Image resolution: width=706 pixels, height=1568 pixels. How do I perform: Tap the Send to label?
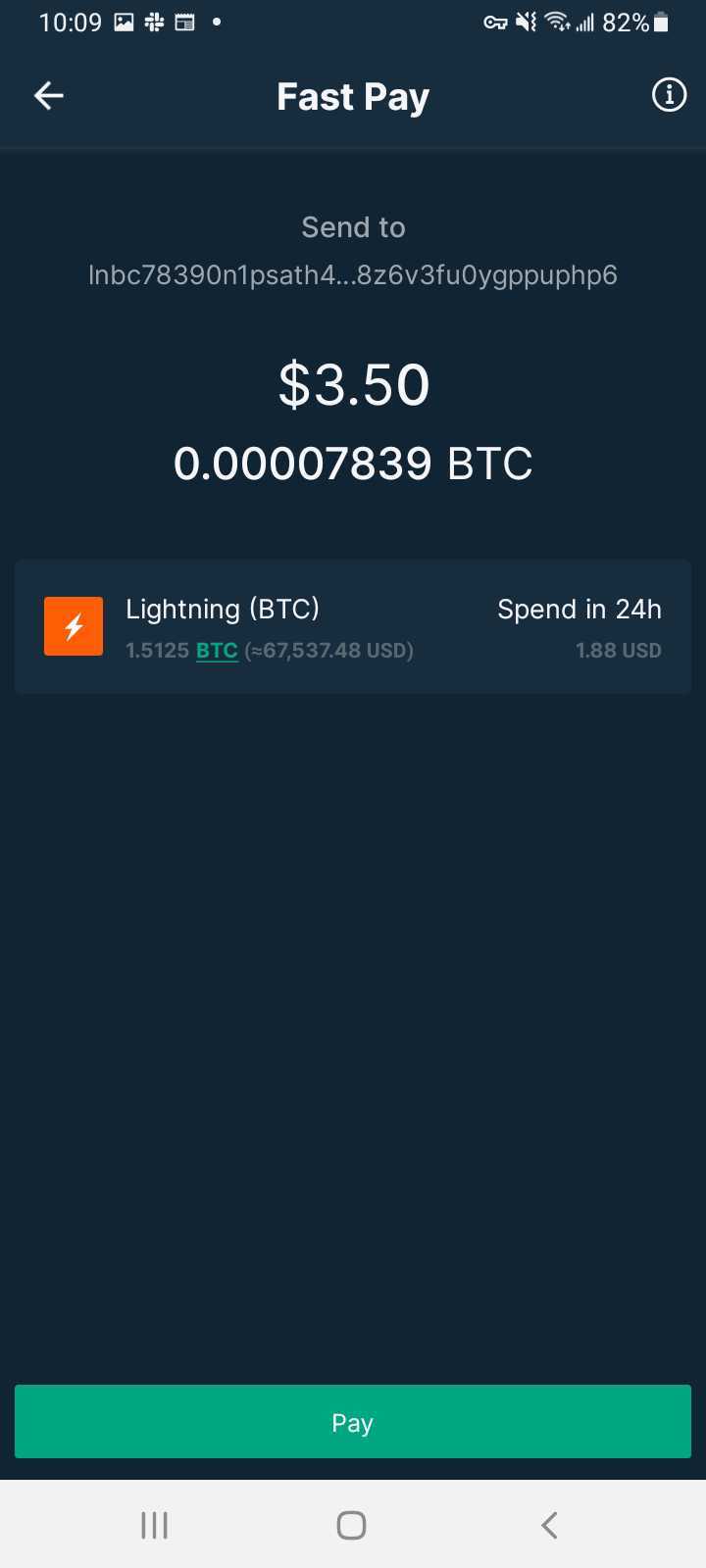point(353,226)
